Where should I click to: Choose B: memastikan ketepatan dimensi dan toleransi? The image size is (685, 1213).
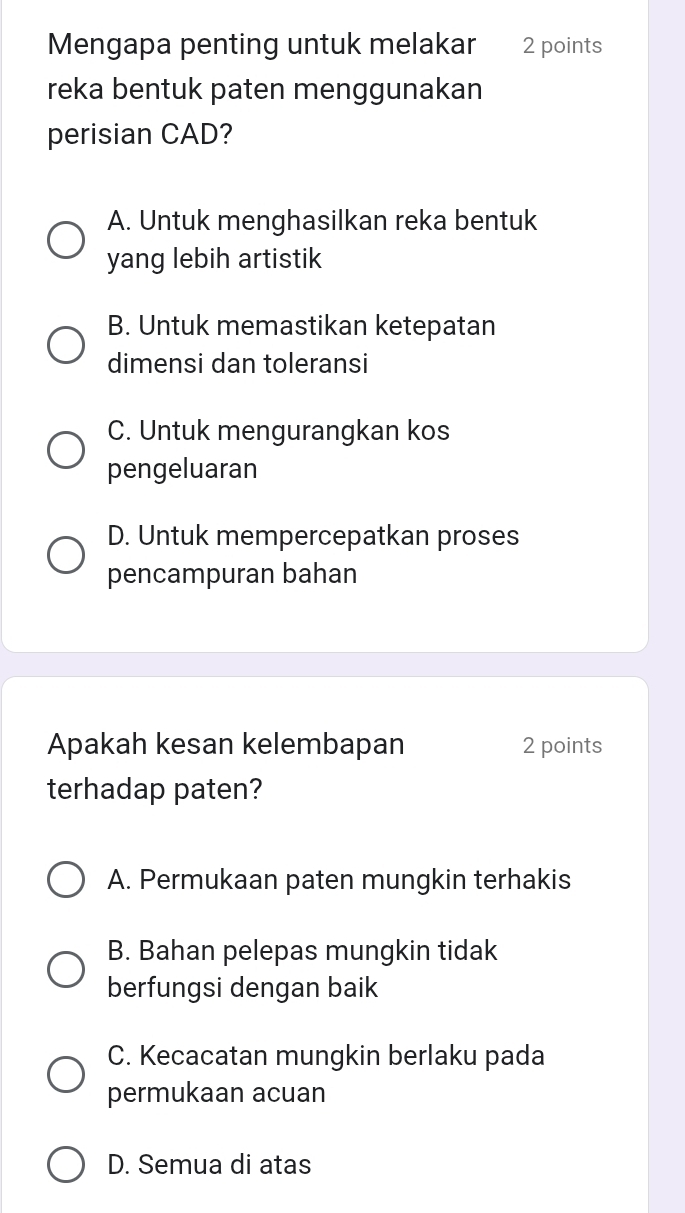coord(67,345)
